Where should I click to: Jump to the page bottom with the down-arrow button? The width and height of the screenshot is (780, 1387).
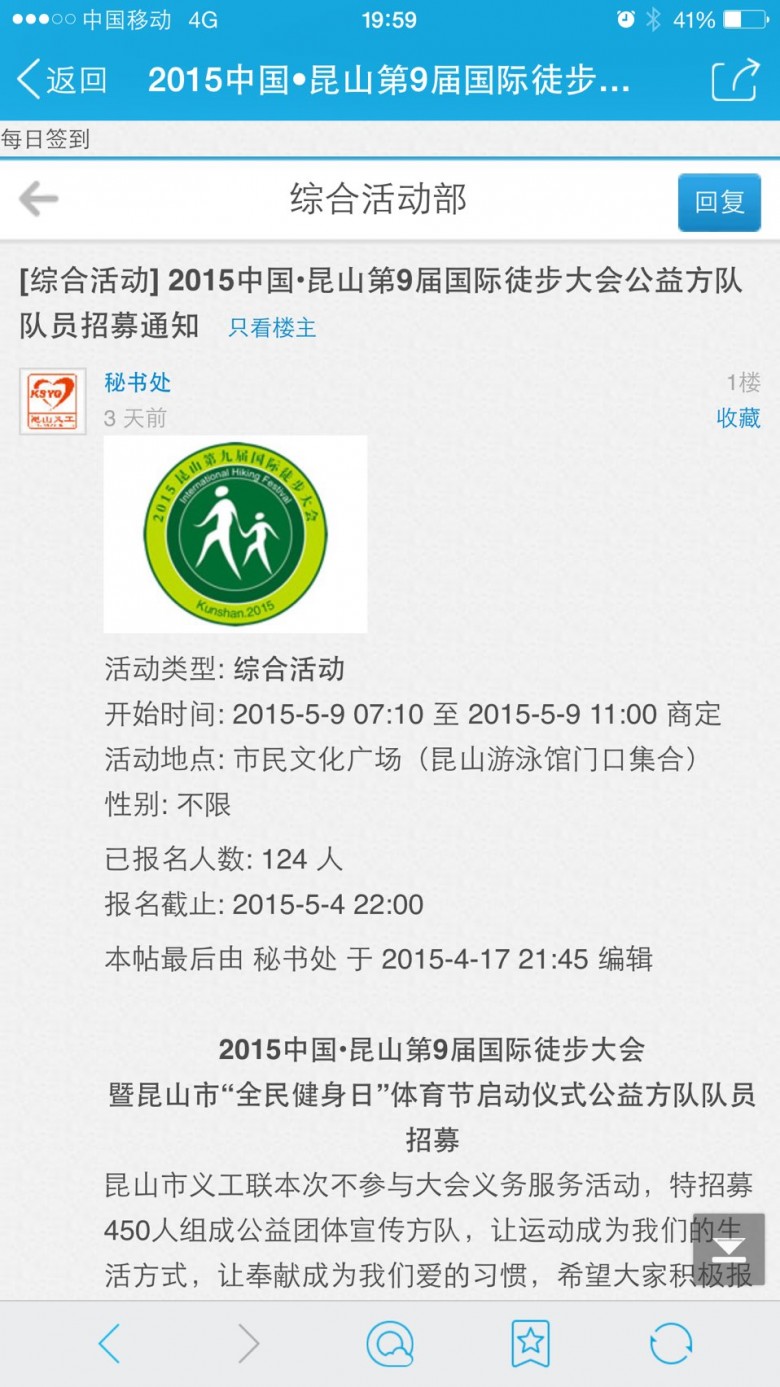(729, 1249)
